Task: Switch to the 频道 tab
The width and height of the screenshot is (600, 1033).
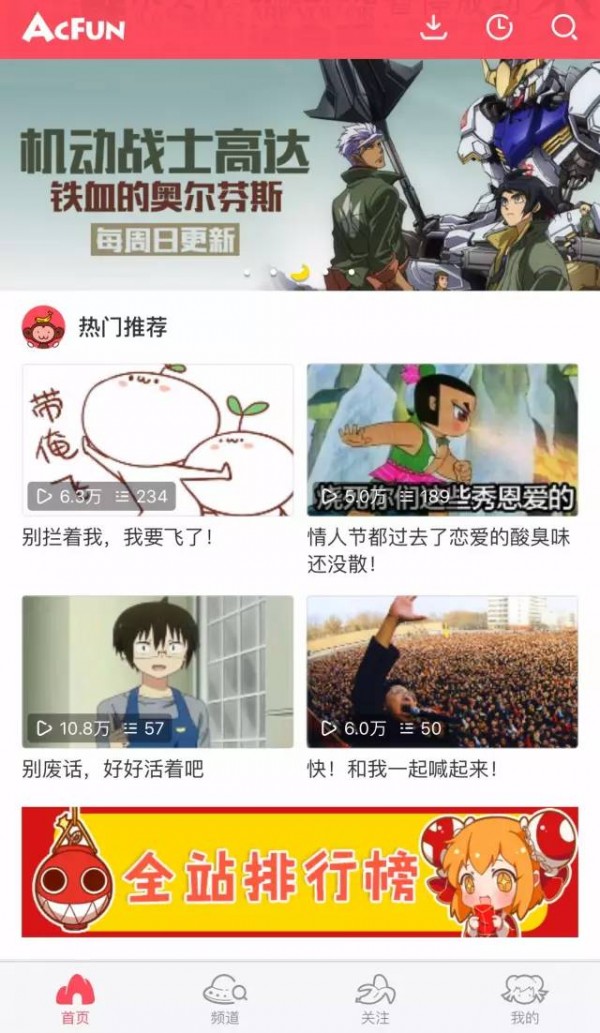Action: [225, 998]
